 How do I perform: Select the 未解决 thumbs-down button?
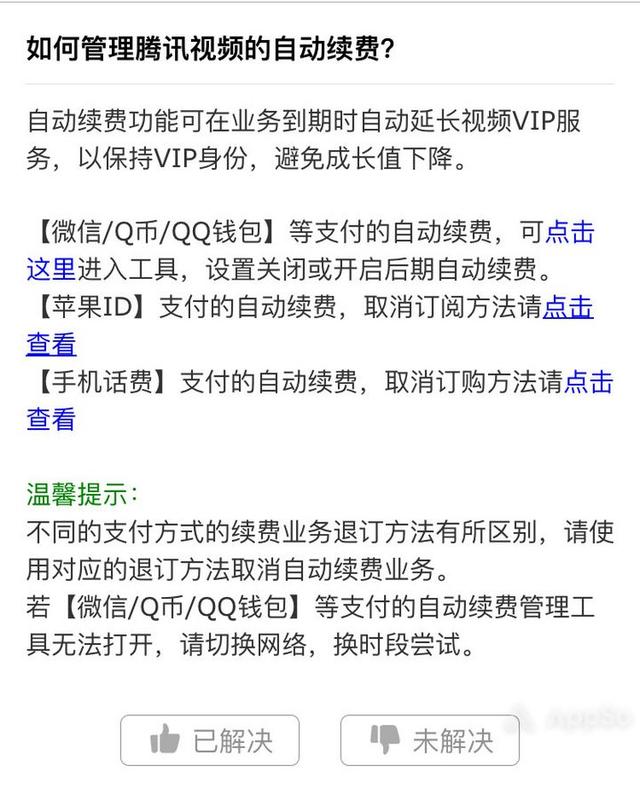tap(430, 741)
